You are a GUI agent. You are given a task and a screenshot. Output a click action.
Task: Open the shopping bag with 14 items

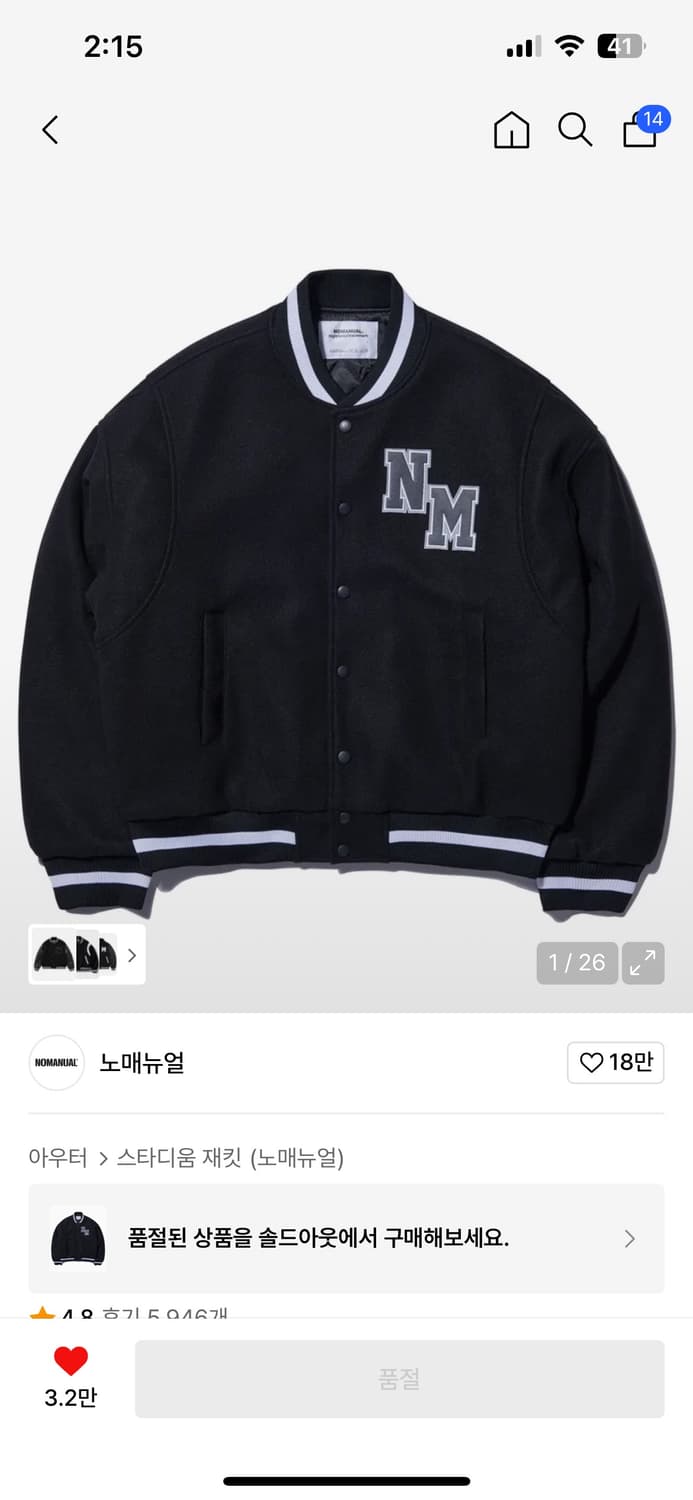(x=641, y=130)
